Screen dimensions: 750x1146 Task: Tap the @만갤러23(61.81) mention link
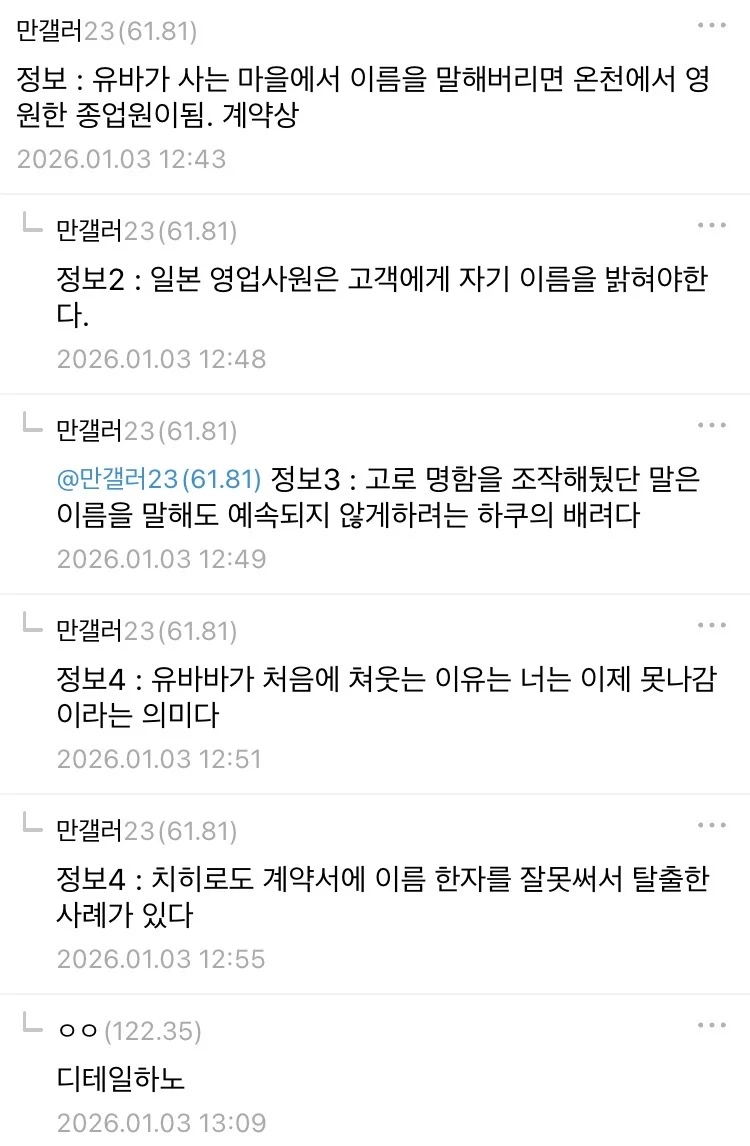point(159,479)
